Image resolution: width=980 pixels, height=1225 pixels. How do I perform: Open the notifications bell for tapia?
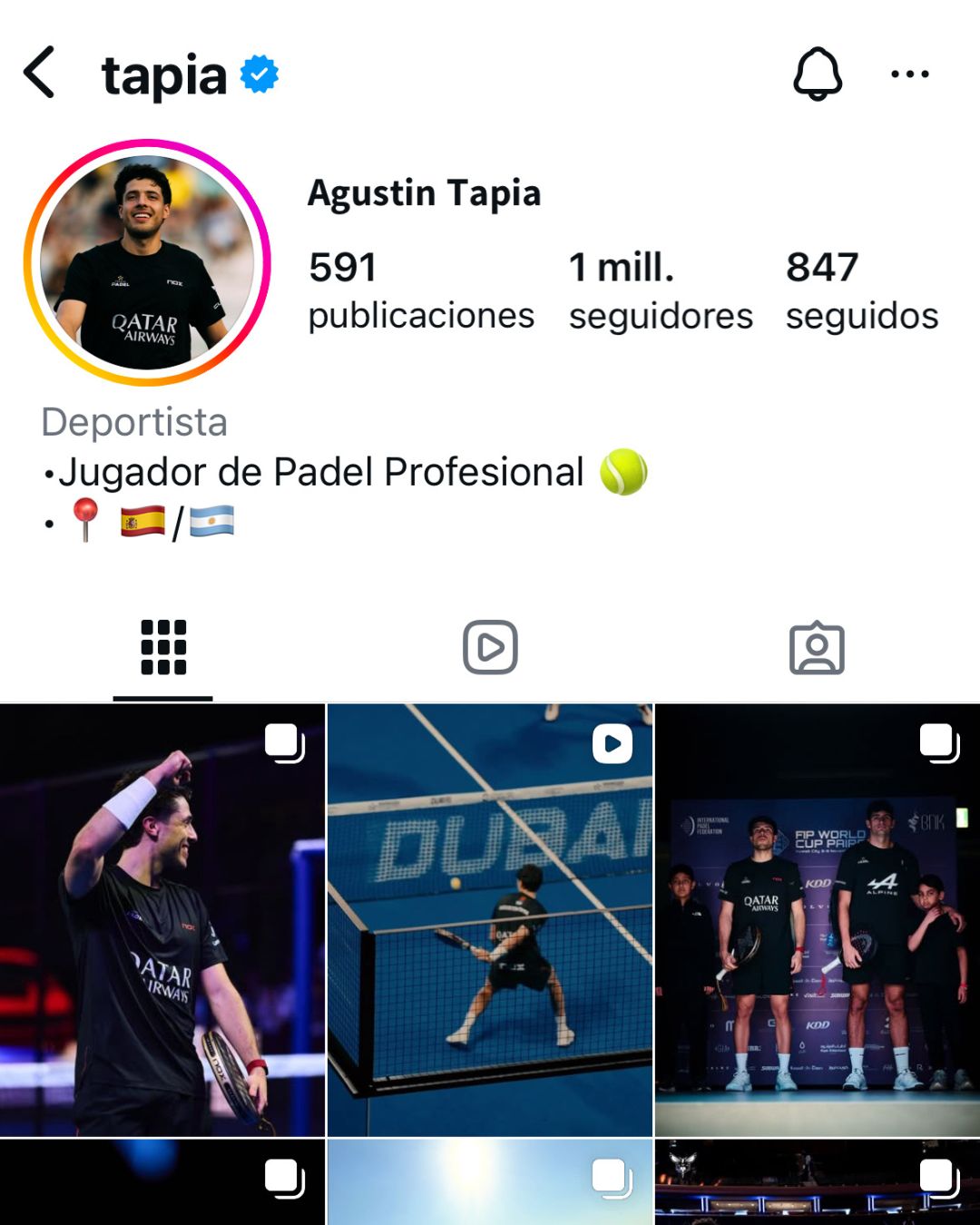(x=818, y=73)
